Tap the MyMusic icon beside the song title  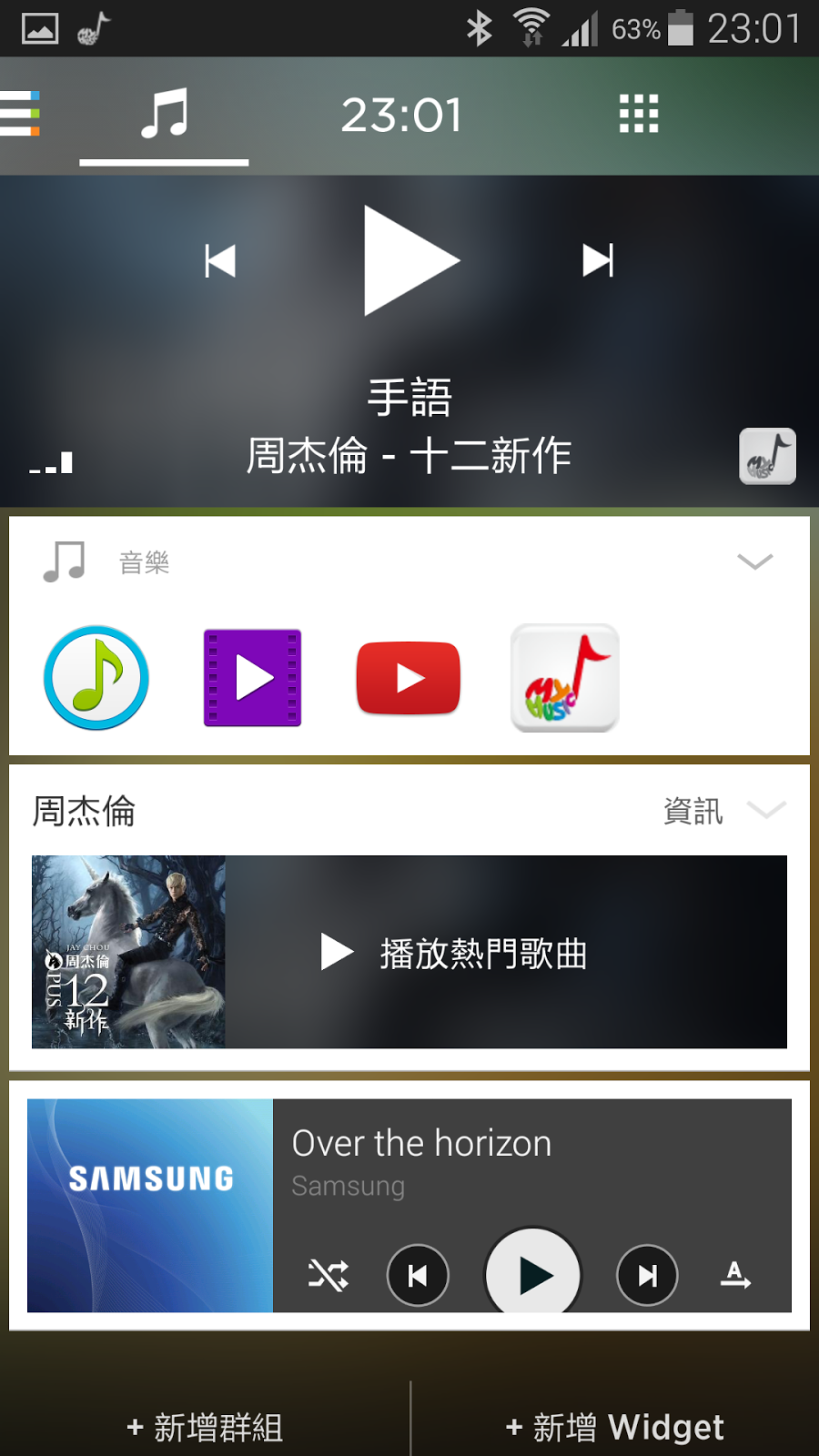point(767,457)
